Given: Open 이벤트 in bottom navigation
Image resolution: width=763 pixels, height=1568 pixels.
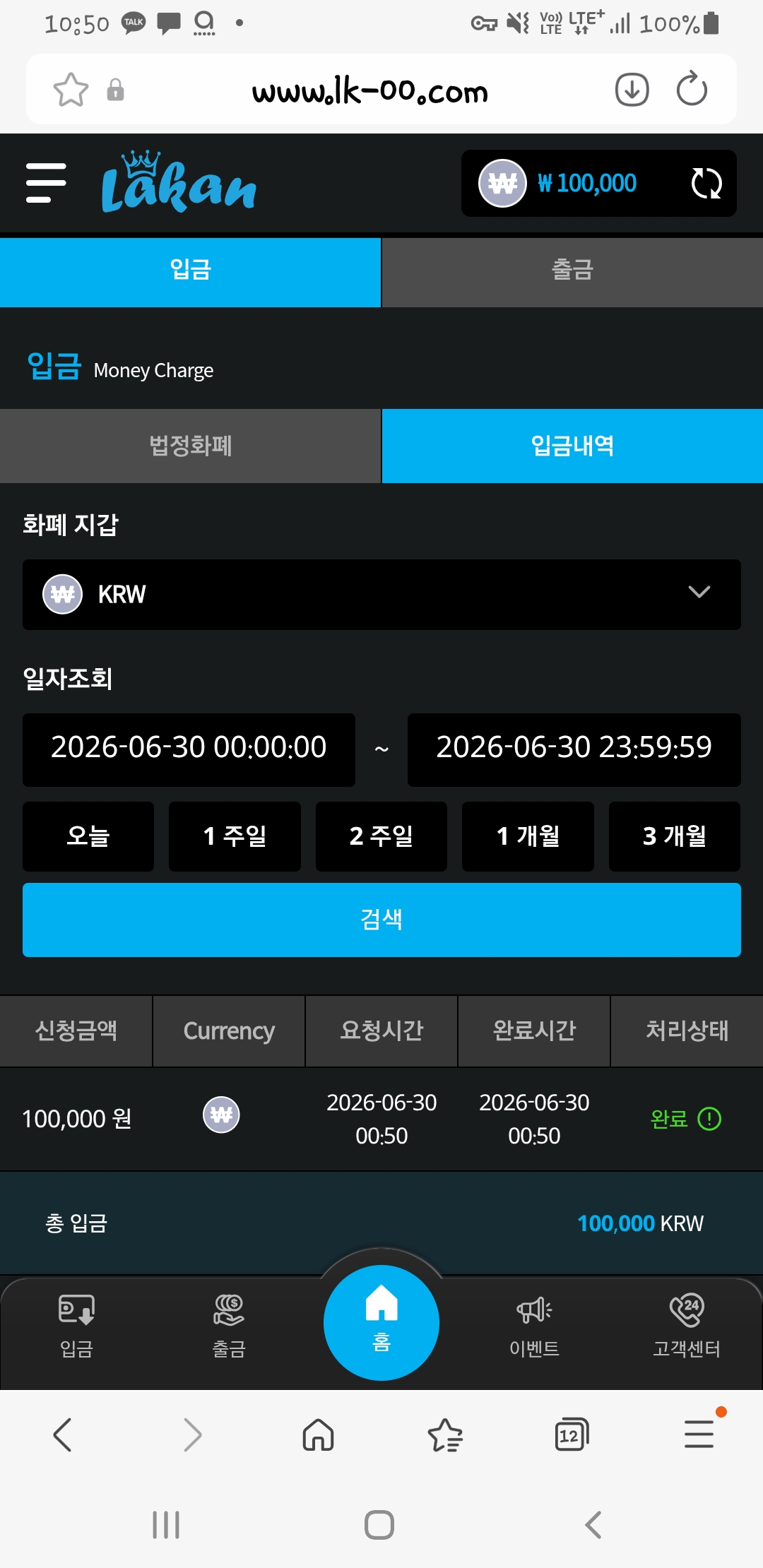Looking at the screenshot, I should click(x=534, y=1328).
